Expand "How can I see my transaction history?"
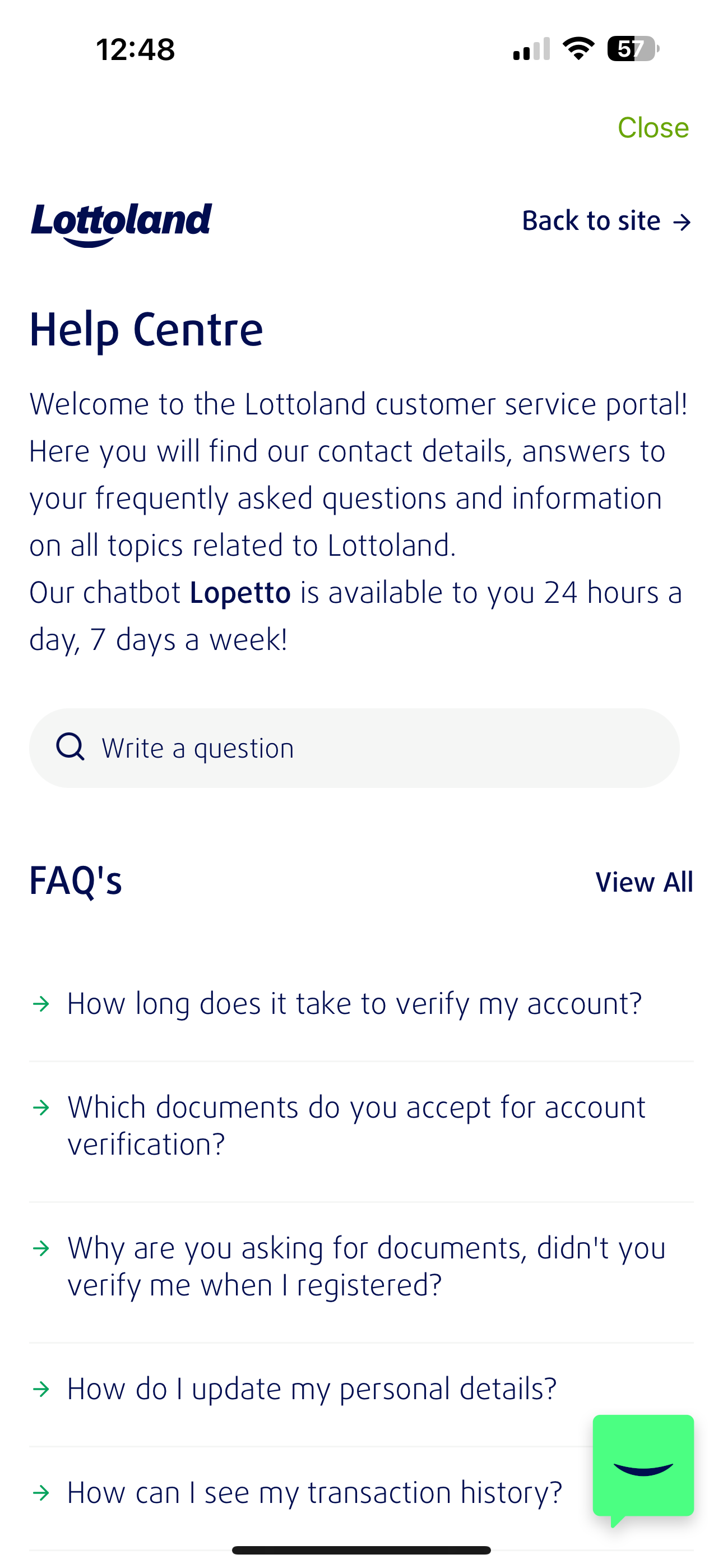 tap(316, 1491)
